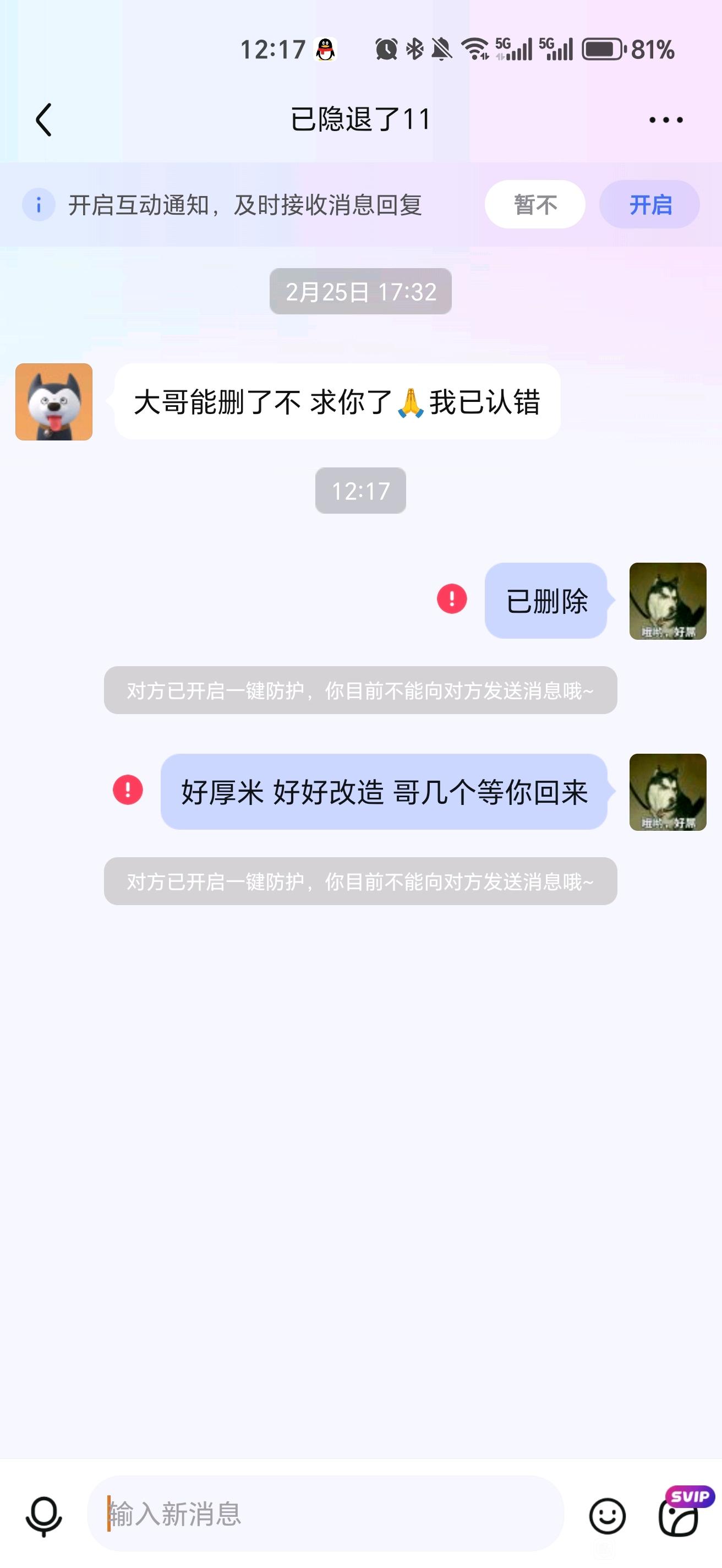Open my avatar next to 已删除
722x1568 pixels.
click(668, 601)
